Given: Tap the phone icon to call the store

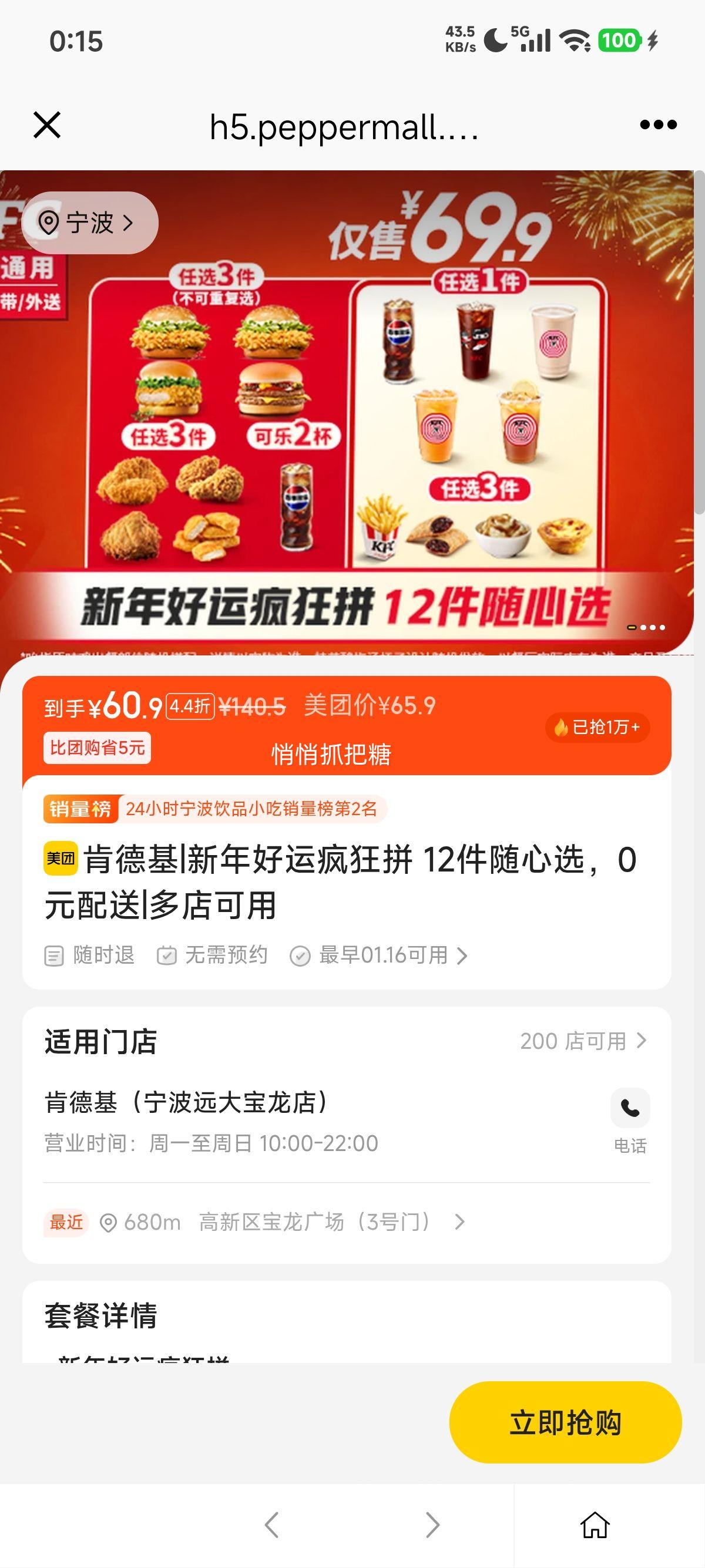Looking at the screenshot, I should pyautogui.click(x=632, y=1107).
